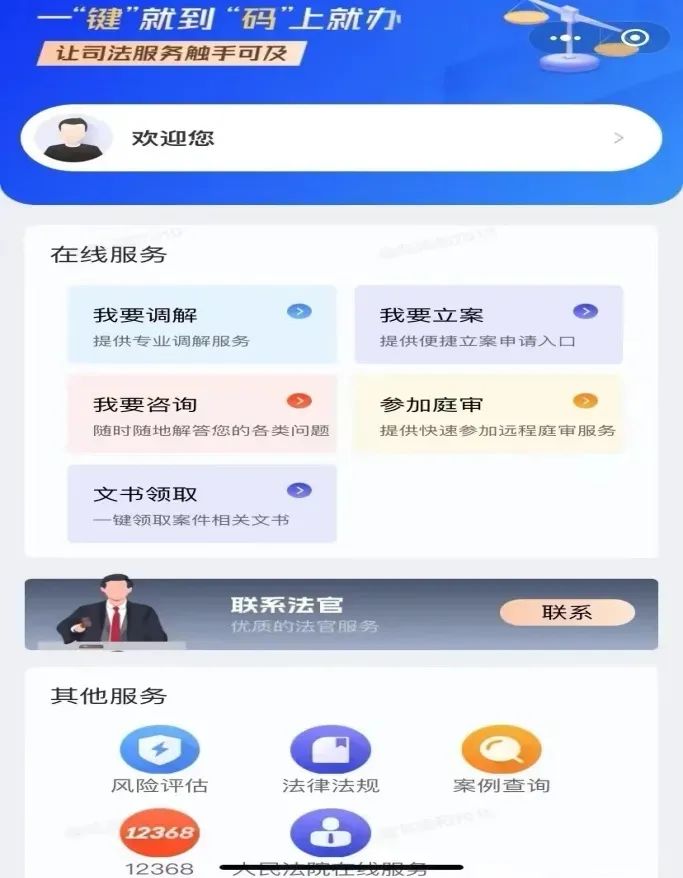
Task: Open the 我要立案 case filing entry
Action: 488,325
